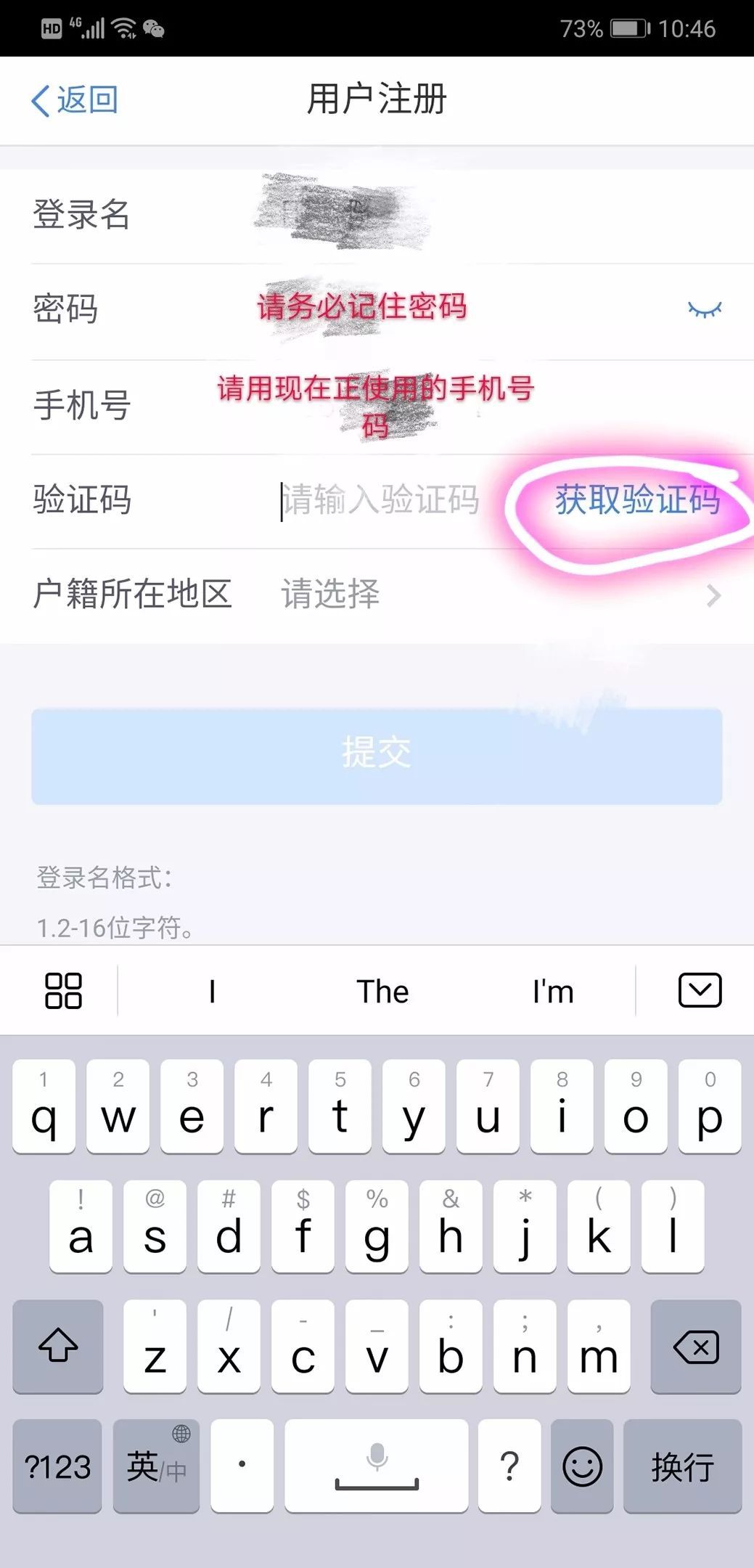Open the emoji keyboard
754x1568 pixels.
click(x=582, y=1466)
